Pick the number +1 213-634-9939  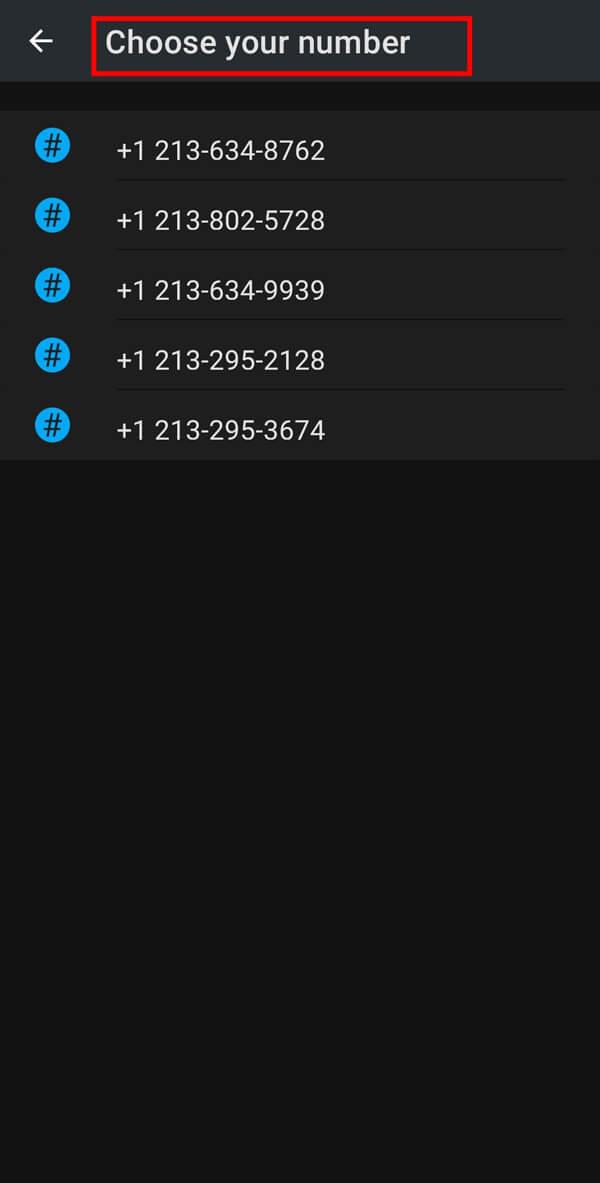pos(221,290)
